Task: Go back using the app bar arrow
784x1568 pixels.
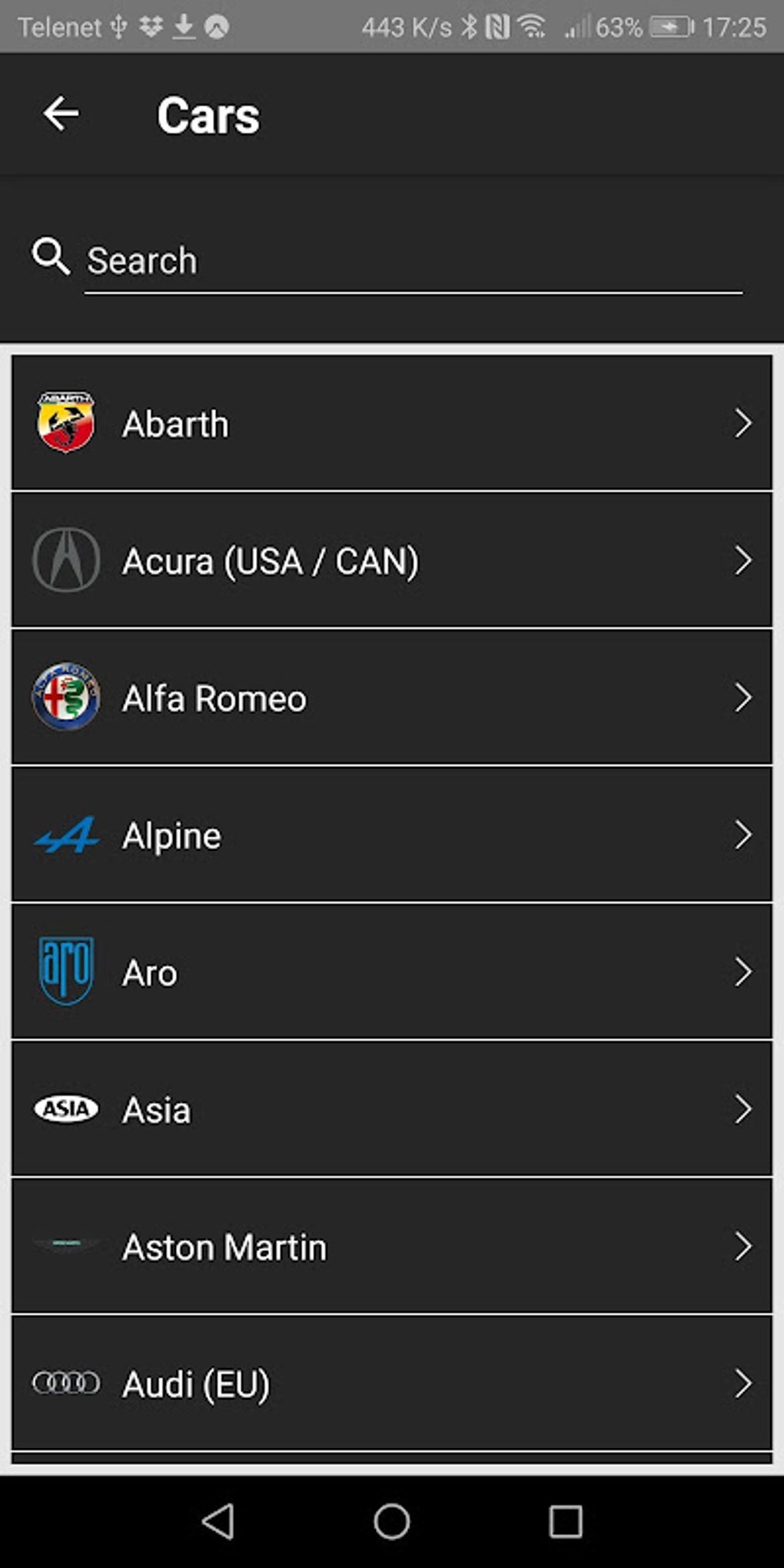Action: pos(61,115)
